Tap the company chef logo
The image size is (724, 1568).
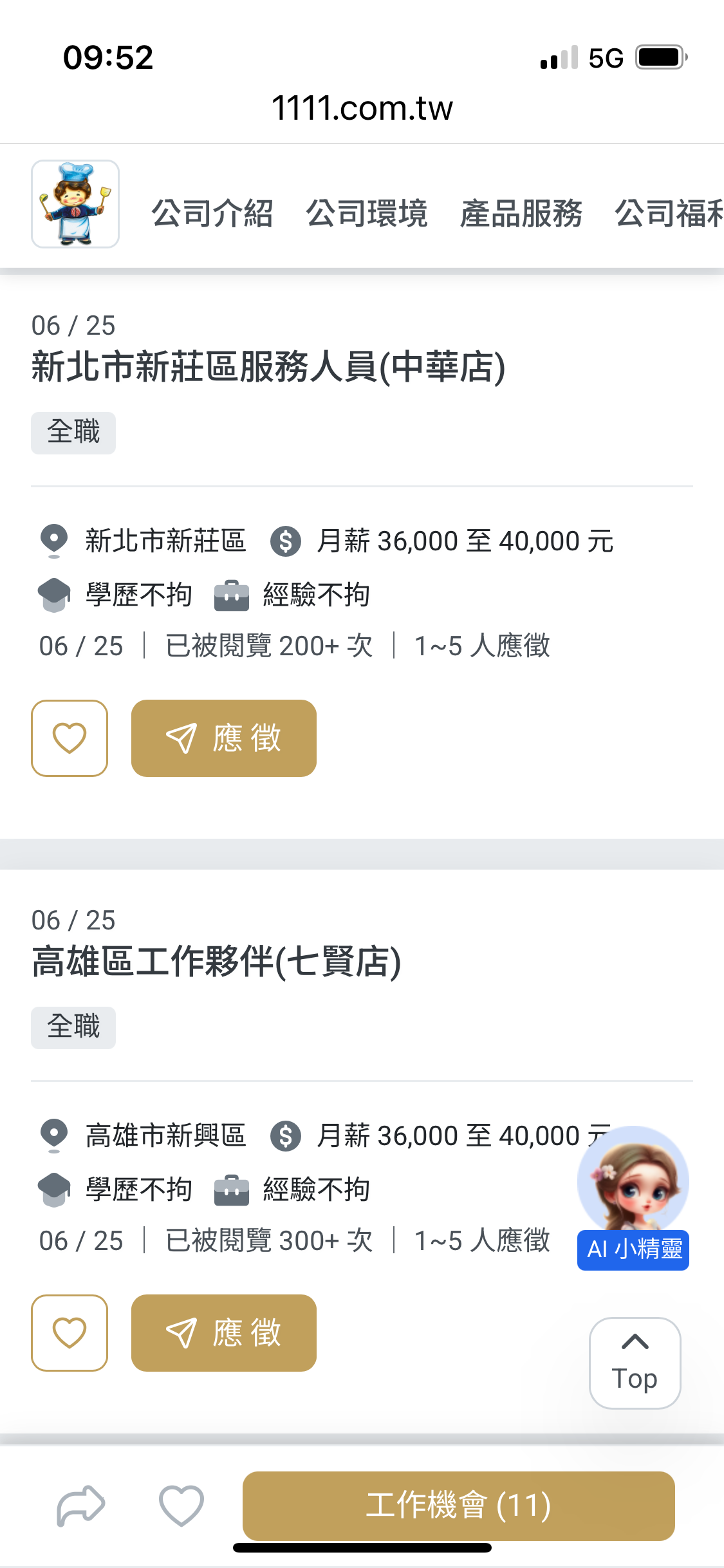click(x=75, y=204)
